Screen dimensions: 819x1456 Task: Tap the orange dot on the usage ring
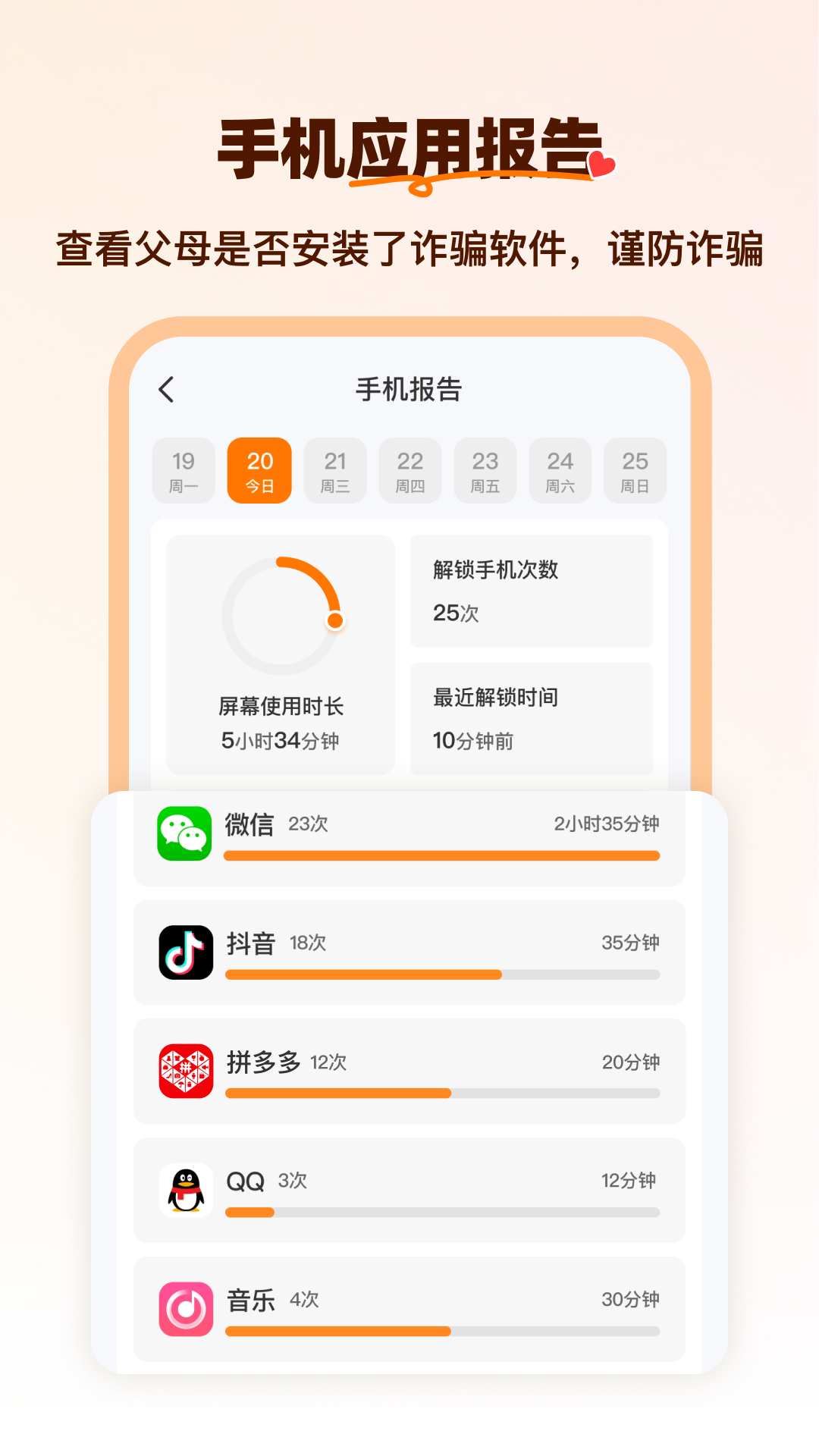(337, 620)
